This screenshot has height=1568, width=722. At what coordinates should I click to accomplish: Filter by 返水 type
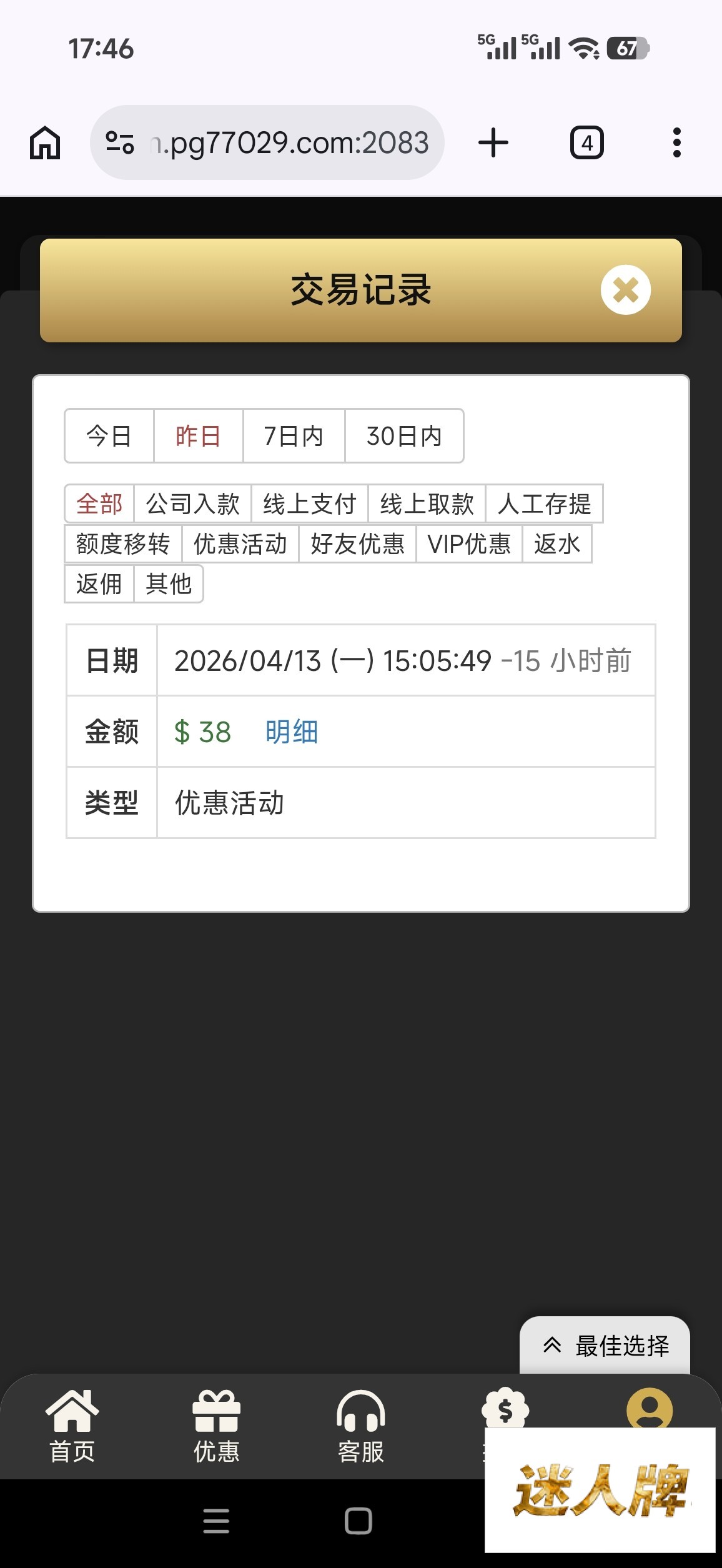(x=556, y=543)
